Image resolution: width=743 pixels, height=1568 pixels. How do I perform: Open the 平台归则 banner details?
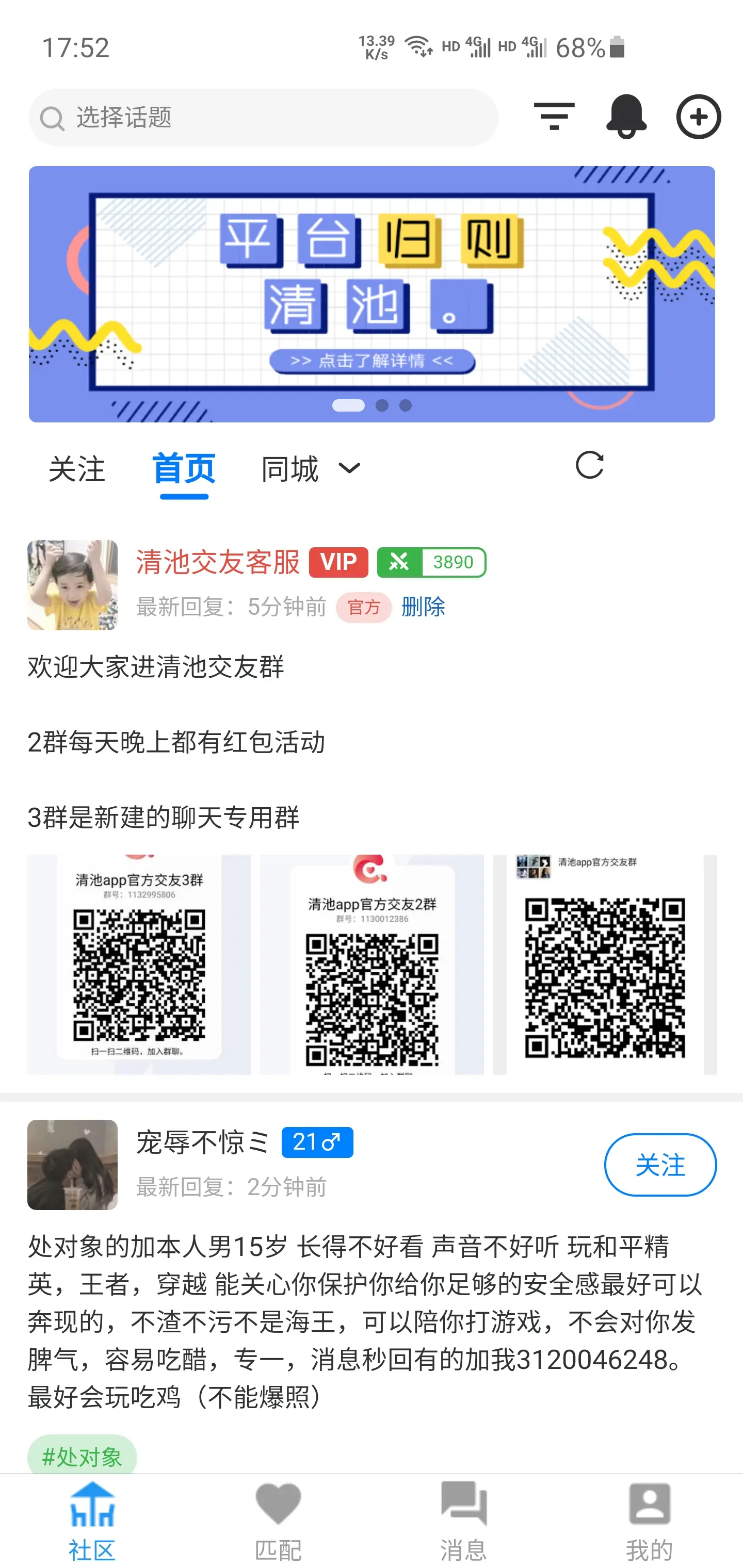pyautogui.click(x=372, y=294)
